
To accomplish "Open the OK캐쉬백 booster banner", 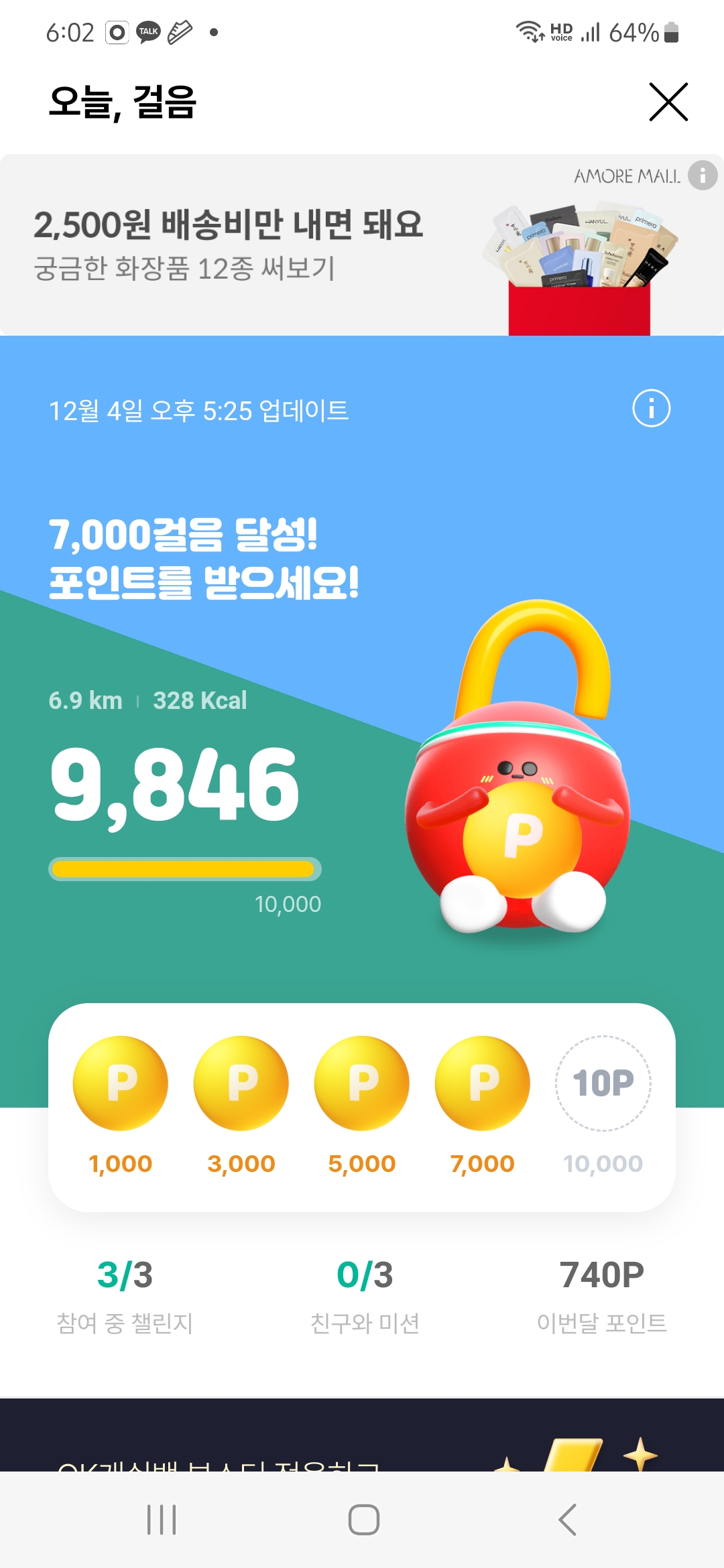I will click(x=362, y=1435).
